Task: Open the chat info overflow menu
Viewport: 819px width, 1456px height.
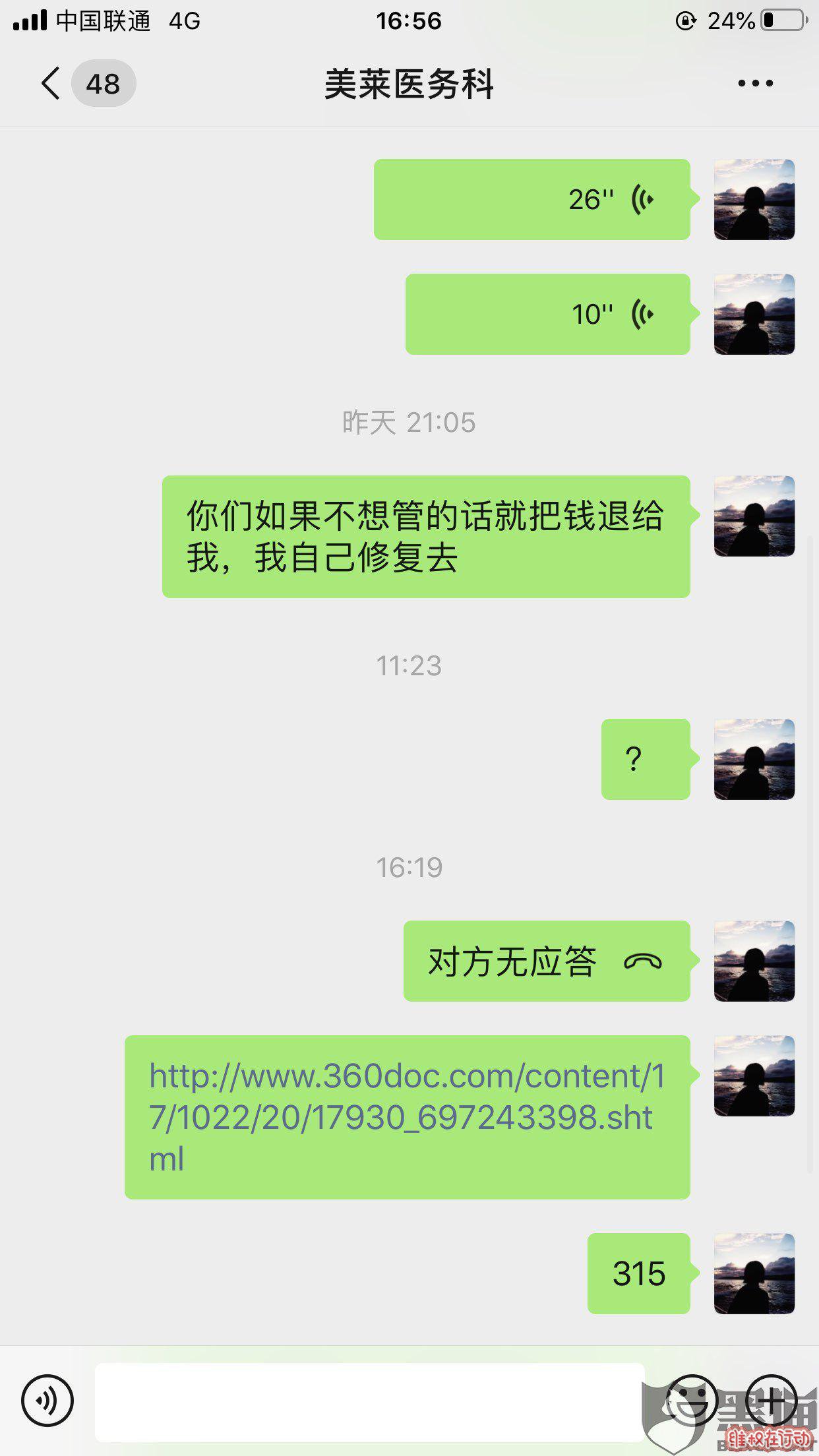Action: tap(755, 84)
